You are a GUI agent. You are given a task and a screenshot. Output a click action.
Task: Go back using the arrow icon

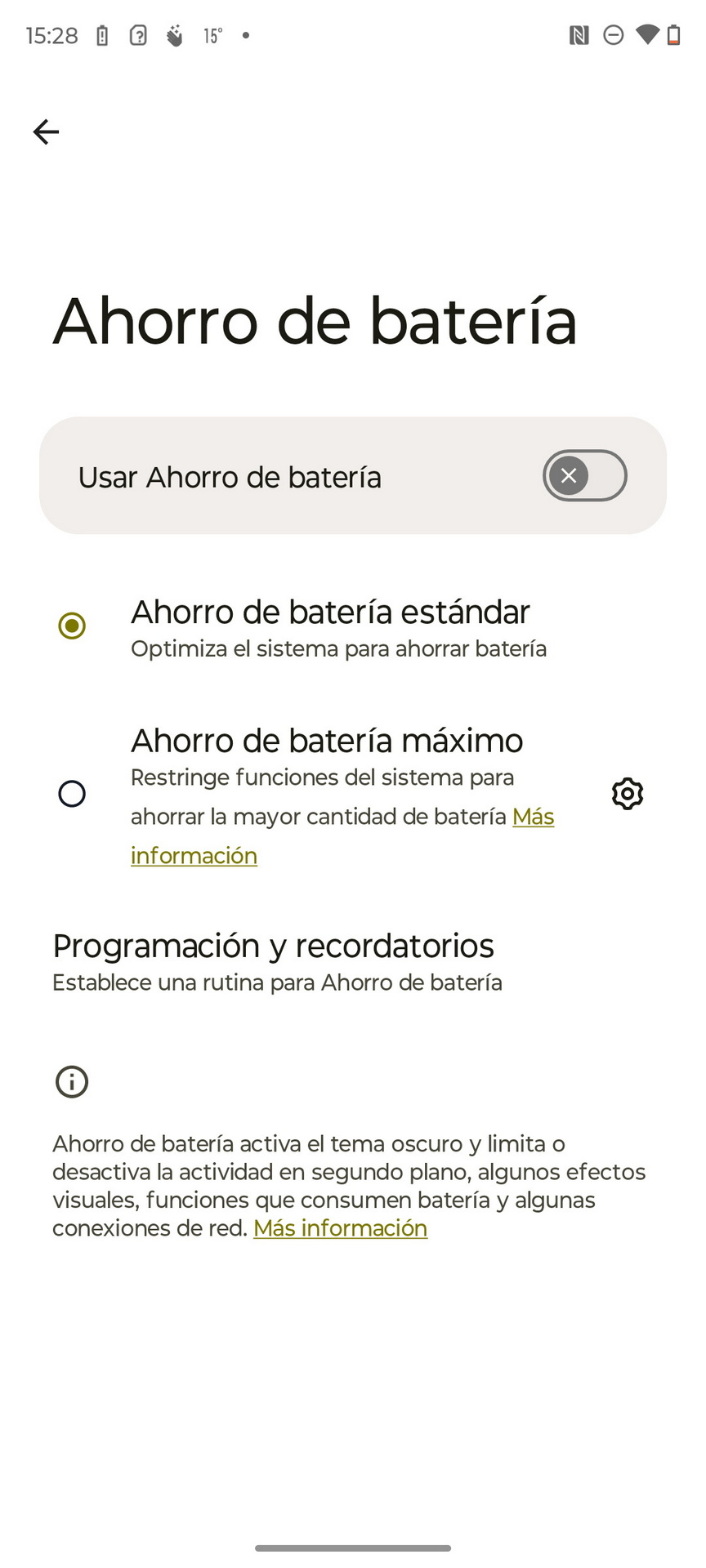[x=46, y=131]
